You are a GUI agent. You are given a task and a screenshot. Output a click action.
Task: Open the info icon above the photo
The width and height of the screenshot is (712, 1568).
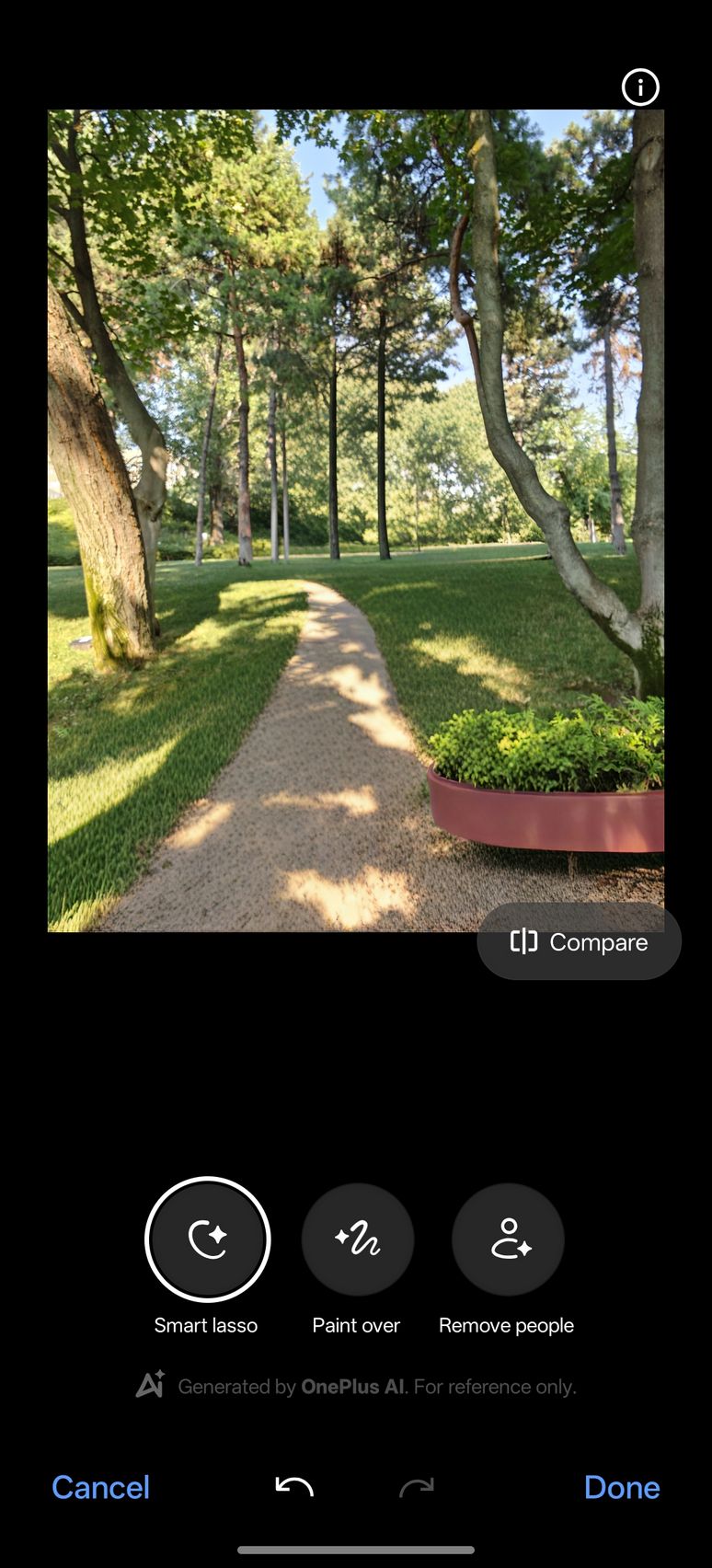tap(640, 87)
